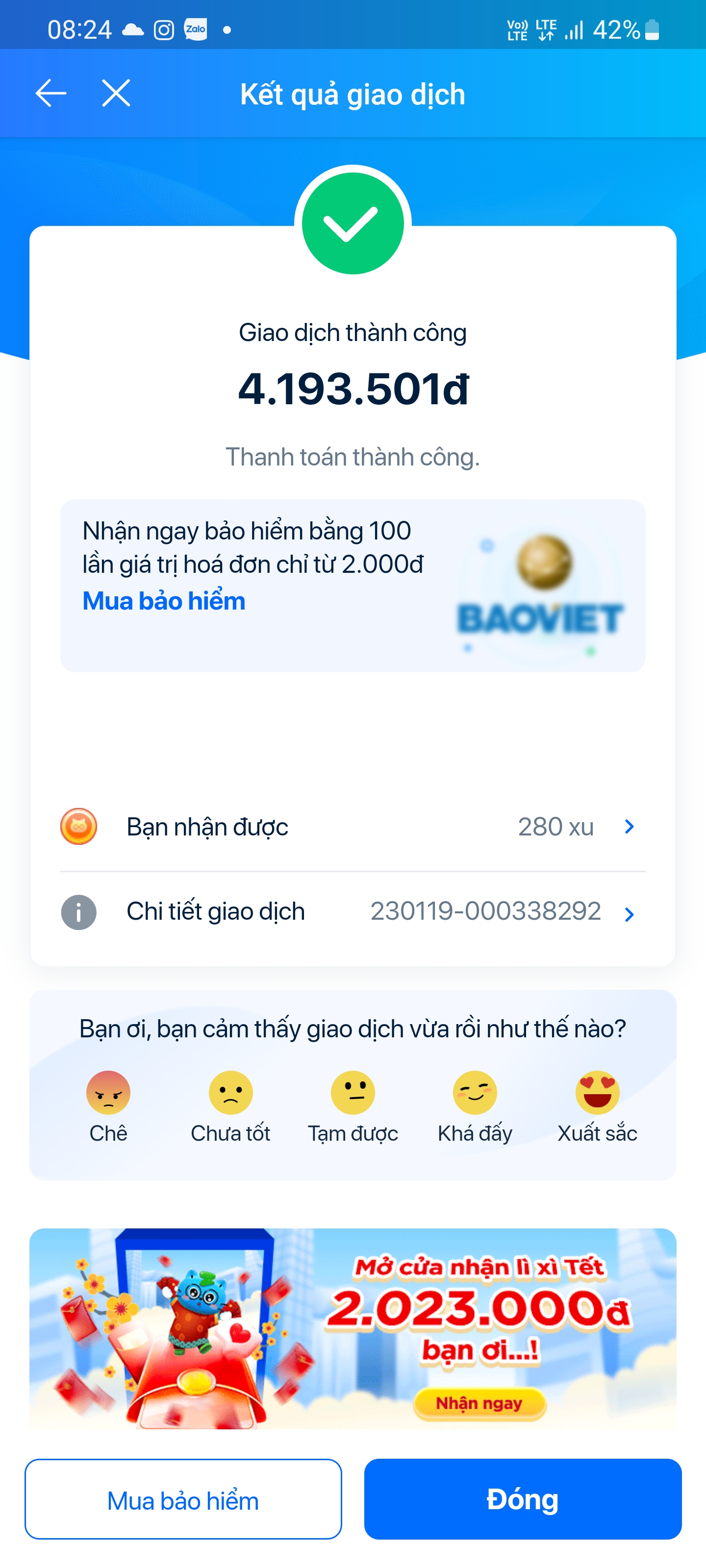Image resolution: width=706 pixels, height=1568 pixels.
Task: Open Chi tiết giao dịch row
Action: 352,912
